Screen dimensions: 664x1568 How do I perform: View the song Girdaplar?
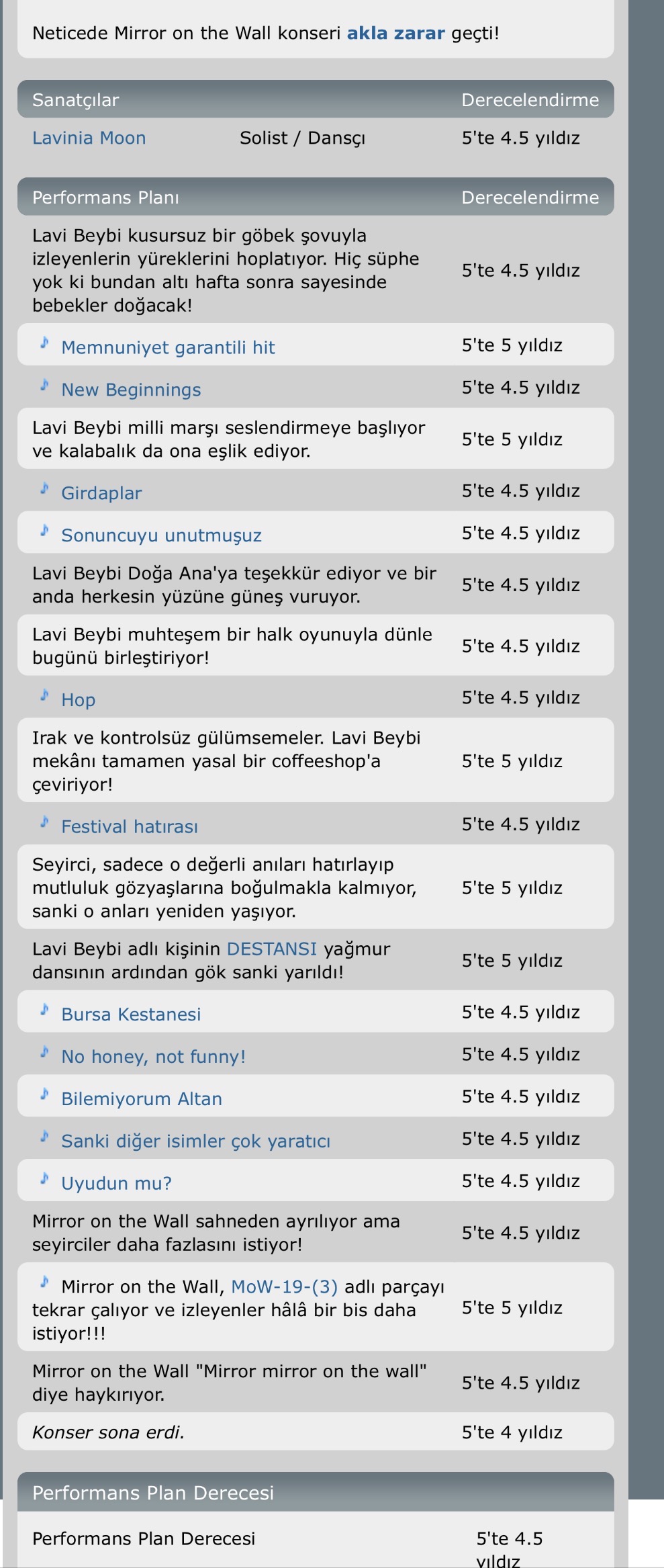[x=101, y=493]
